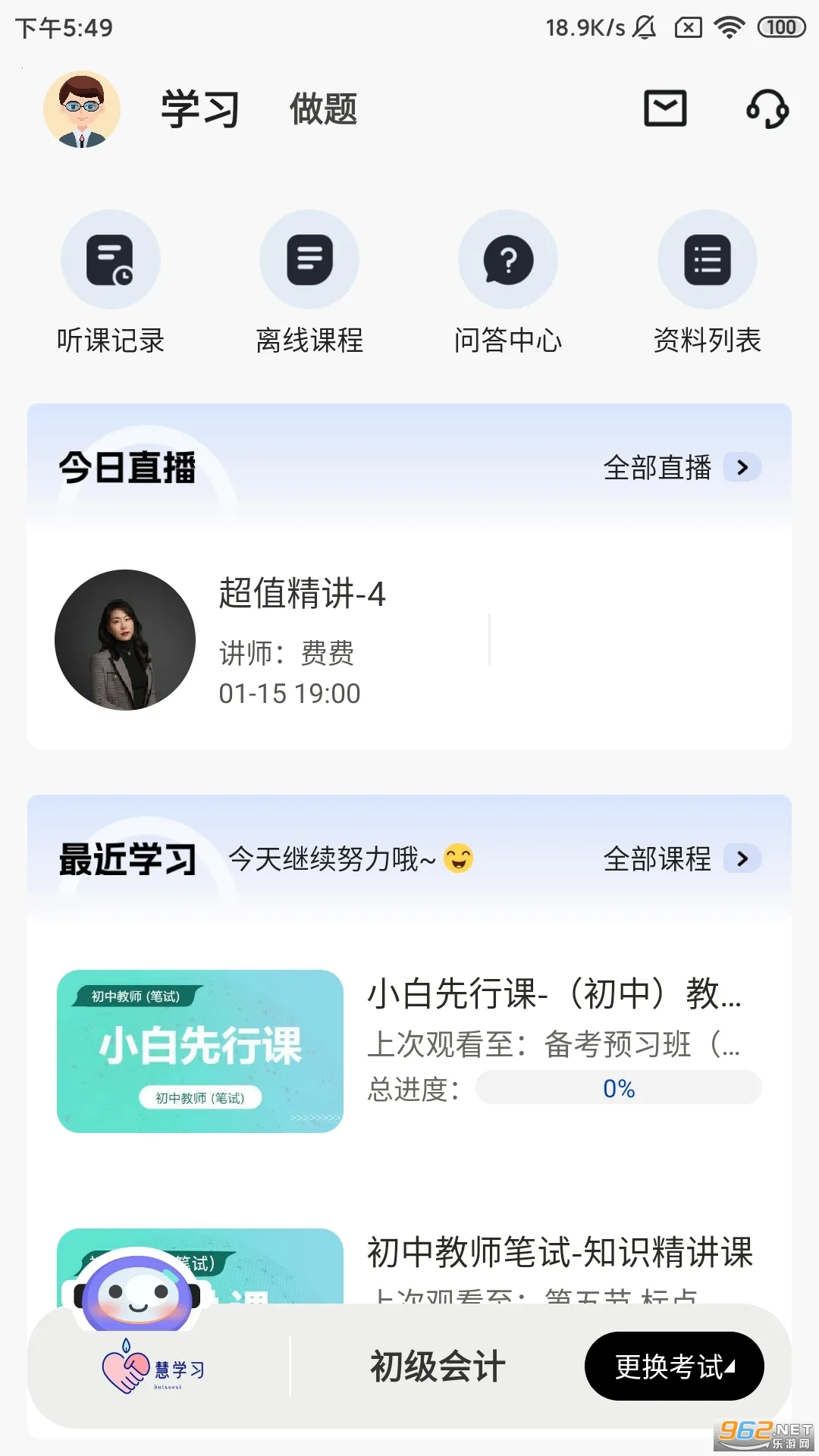This screenshot has height=1456, width=819.
Task: Open your profile avatar
Action: pyautogui.click(x=82, y=108)
